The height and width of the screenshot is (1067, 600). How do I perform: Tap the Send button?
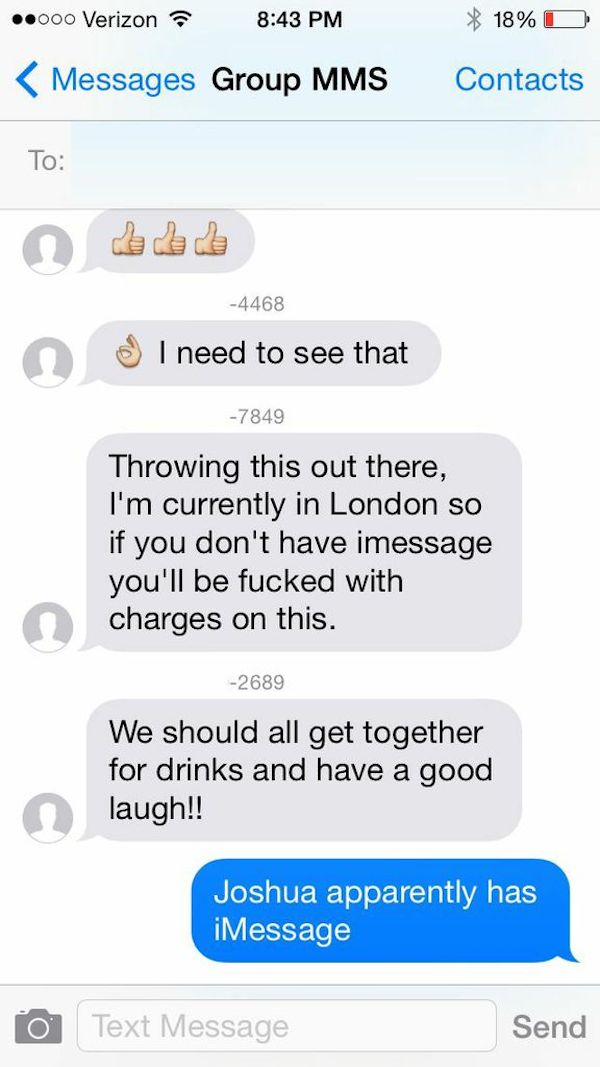coord(549,1026)
